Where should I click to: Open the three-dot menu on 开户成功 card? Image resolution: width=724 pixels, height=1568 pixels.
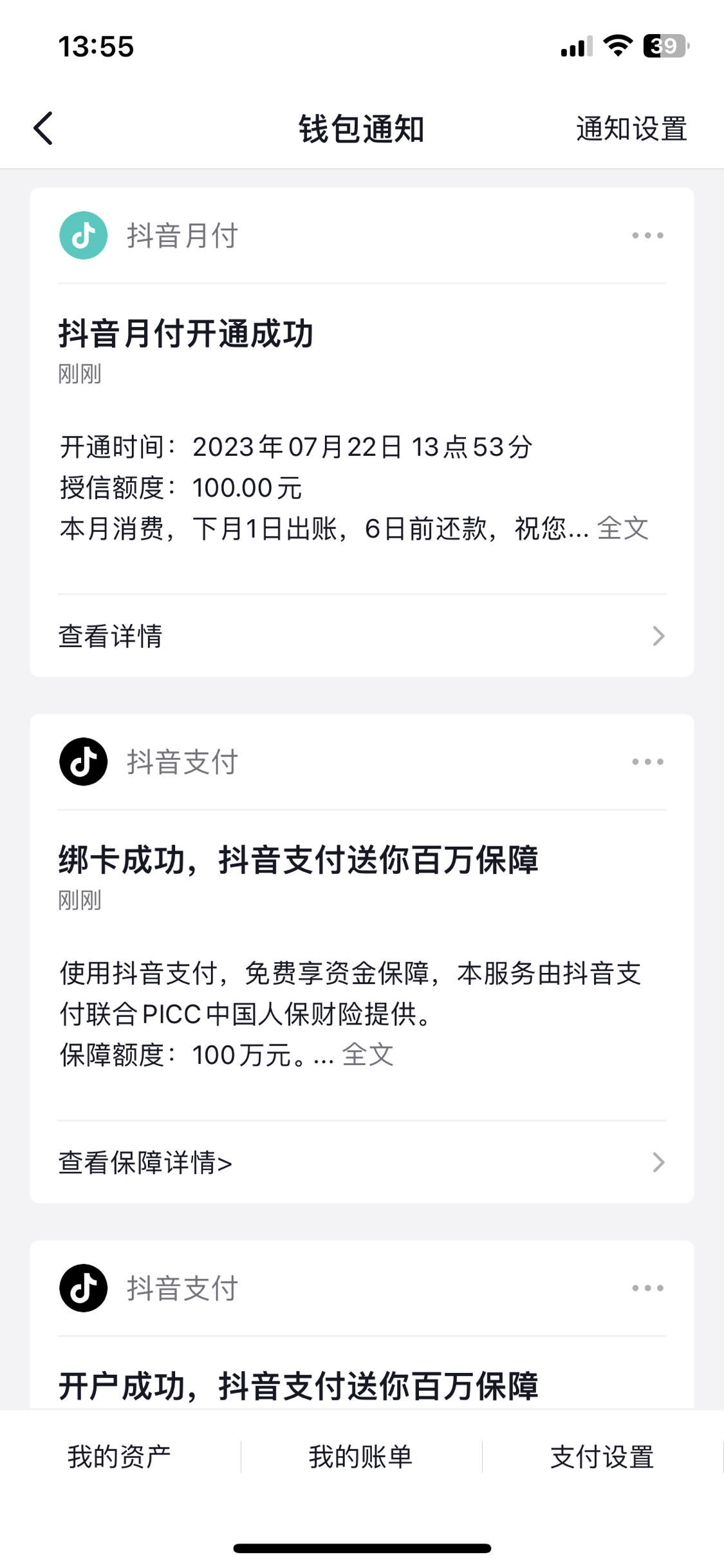point(647,1288)
